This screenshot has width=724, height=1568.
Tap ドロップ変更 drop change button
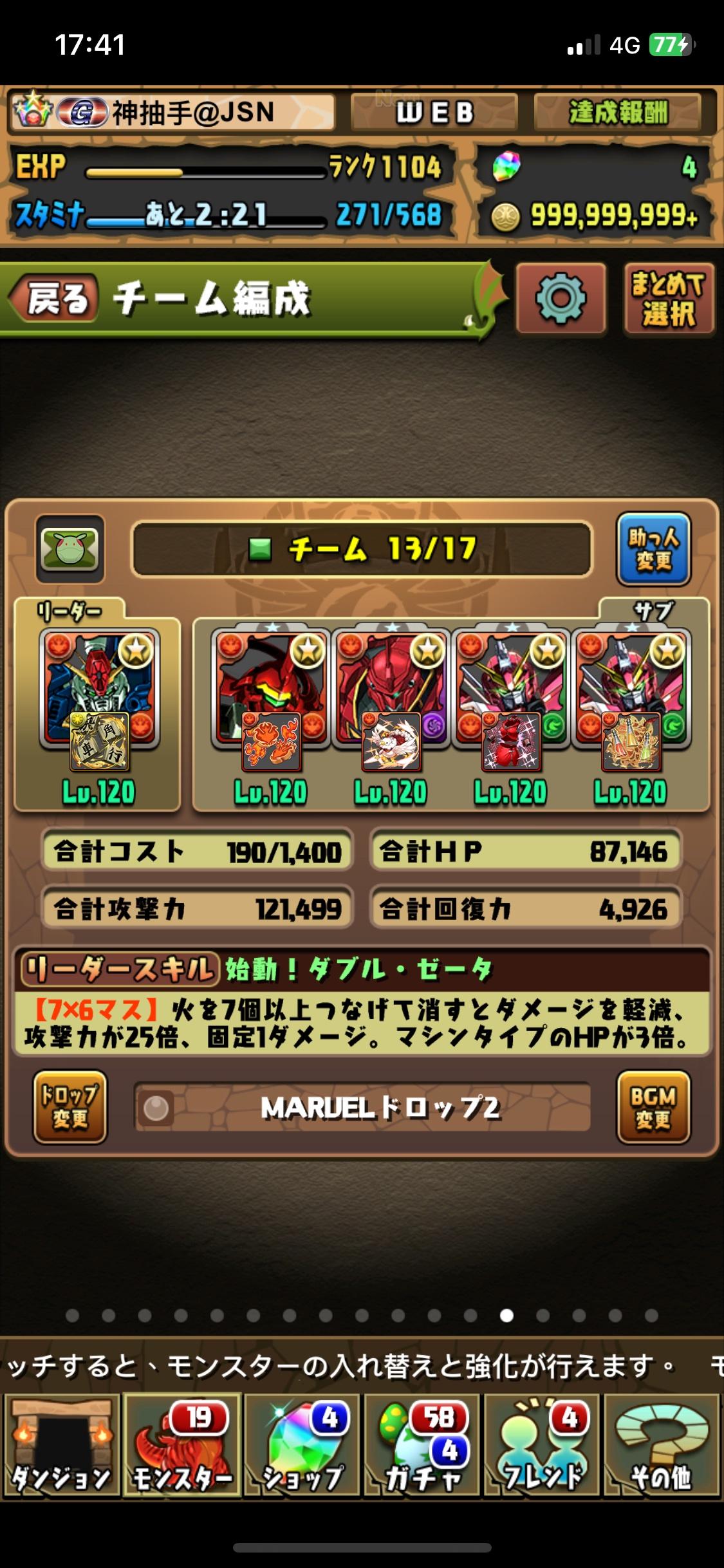pos(70,1107)
